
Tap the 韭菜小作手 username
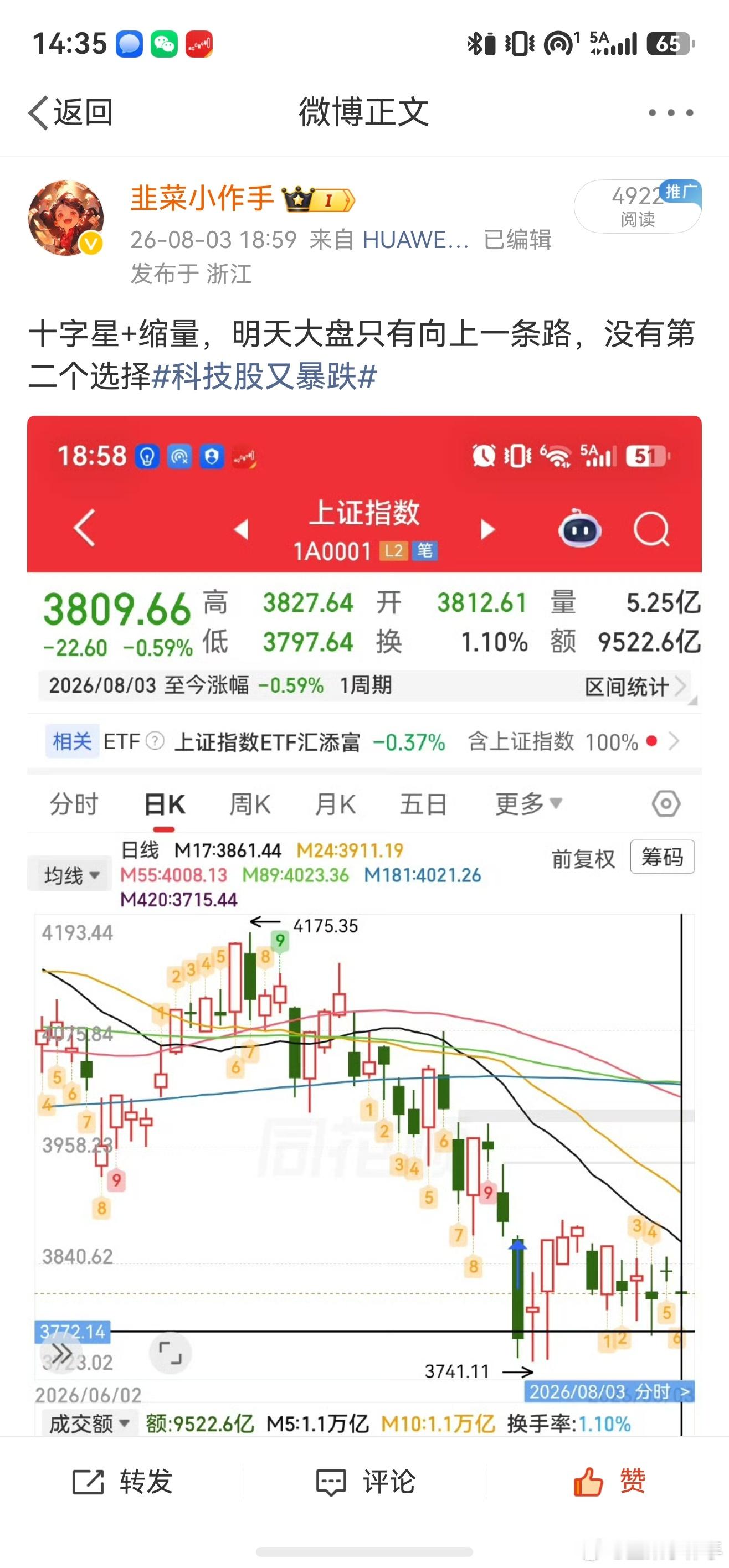202,199
